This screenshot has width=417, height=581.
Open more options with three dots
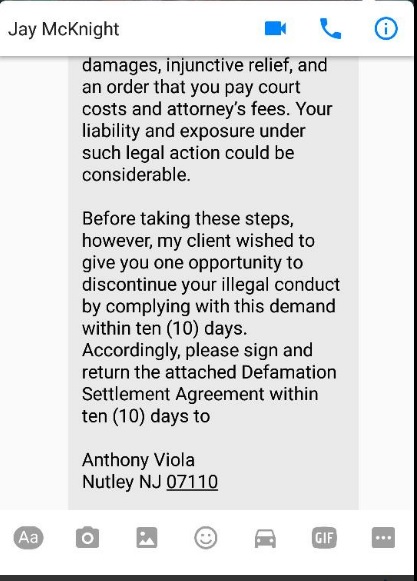pos(383,537)
